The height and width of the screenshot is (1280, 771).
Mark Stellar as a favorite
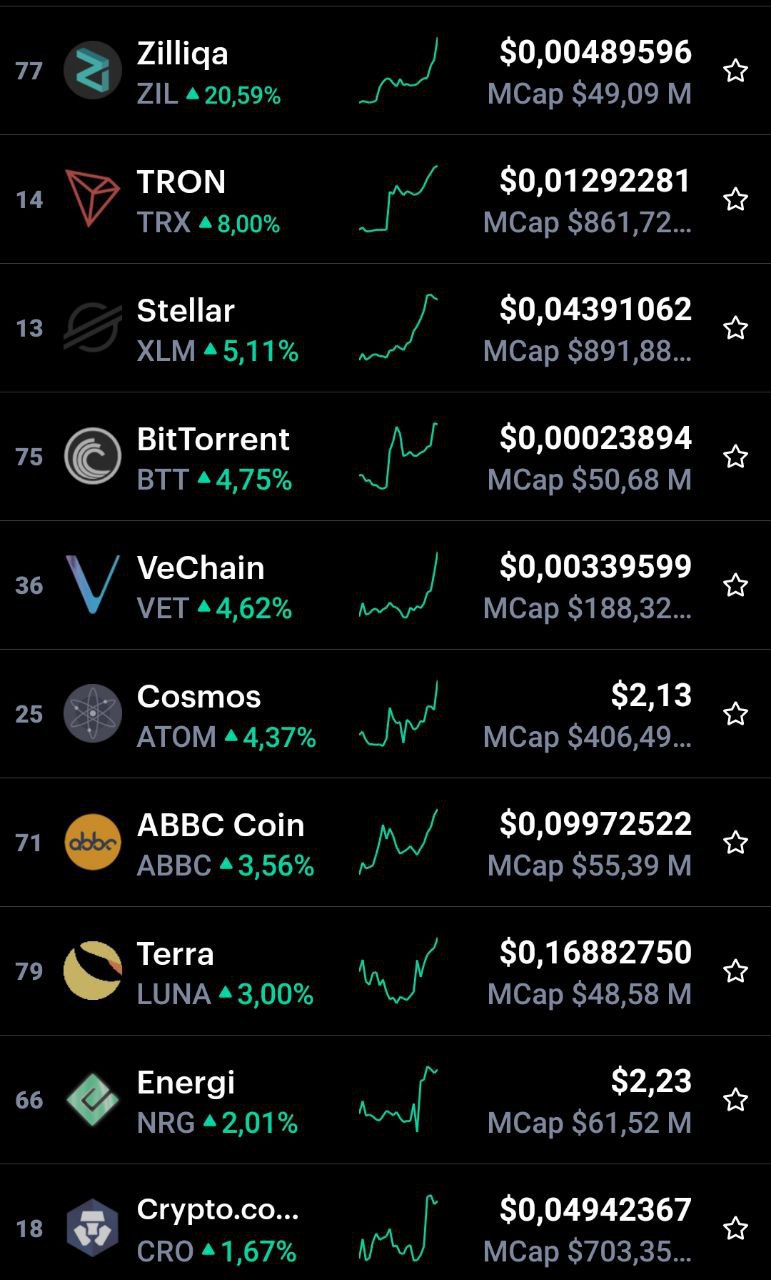(736, 328)
